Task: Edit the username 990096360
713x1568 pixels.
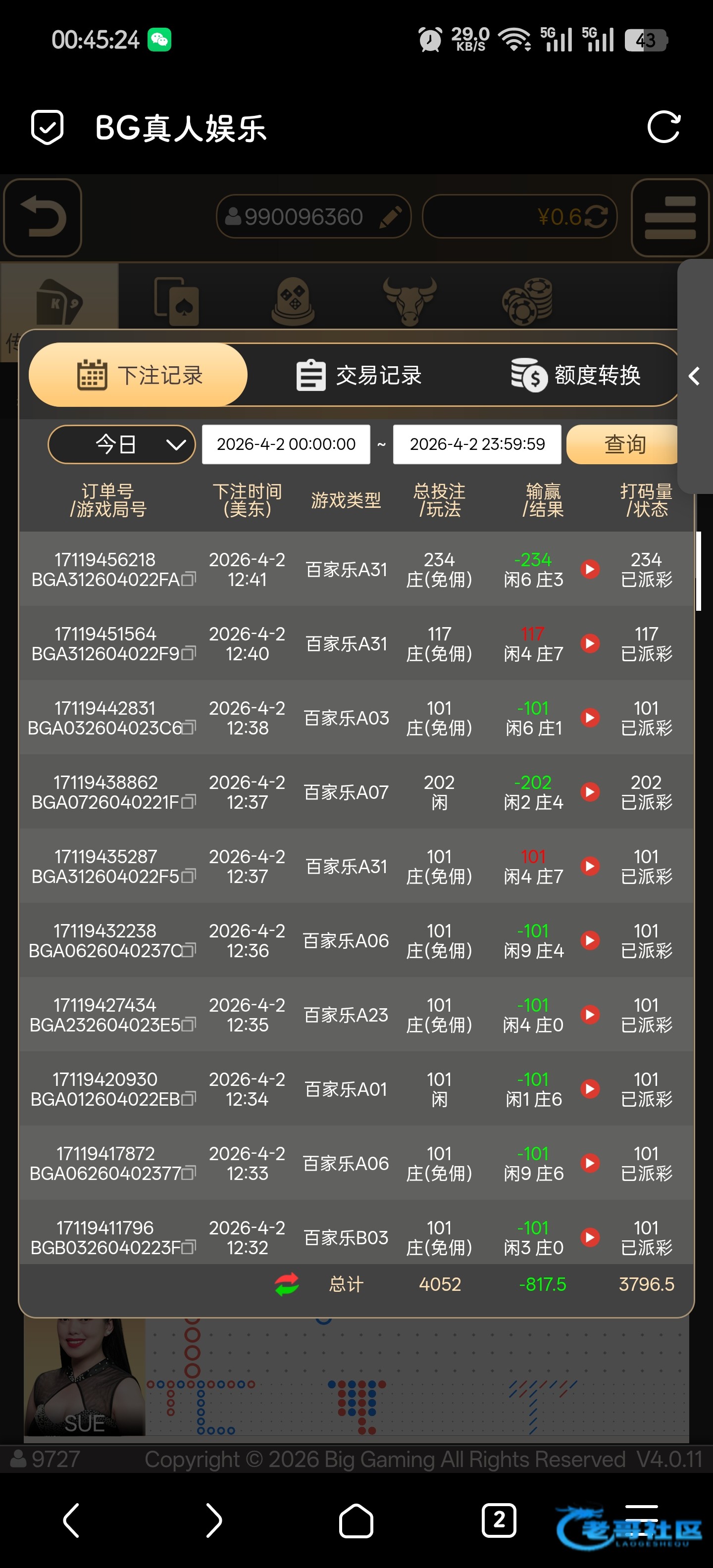Action: (390, 217)
